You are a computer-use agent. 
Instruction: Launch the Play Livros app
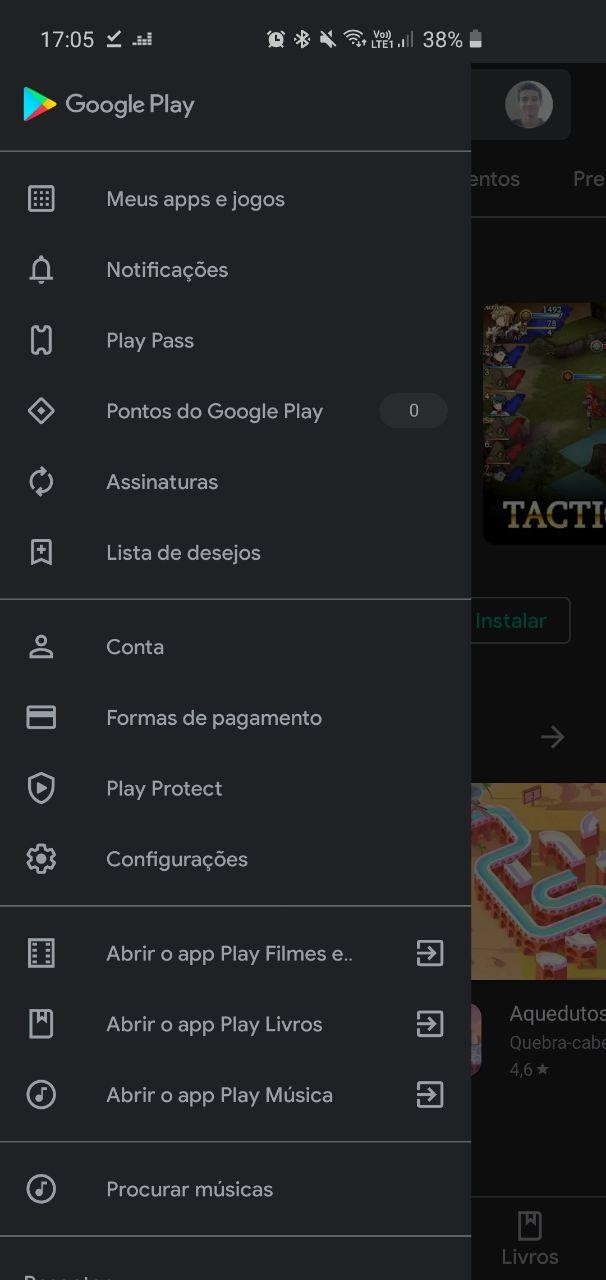pyautogui.click(x=214, y=1025)
